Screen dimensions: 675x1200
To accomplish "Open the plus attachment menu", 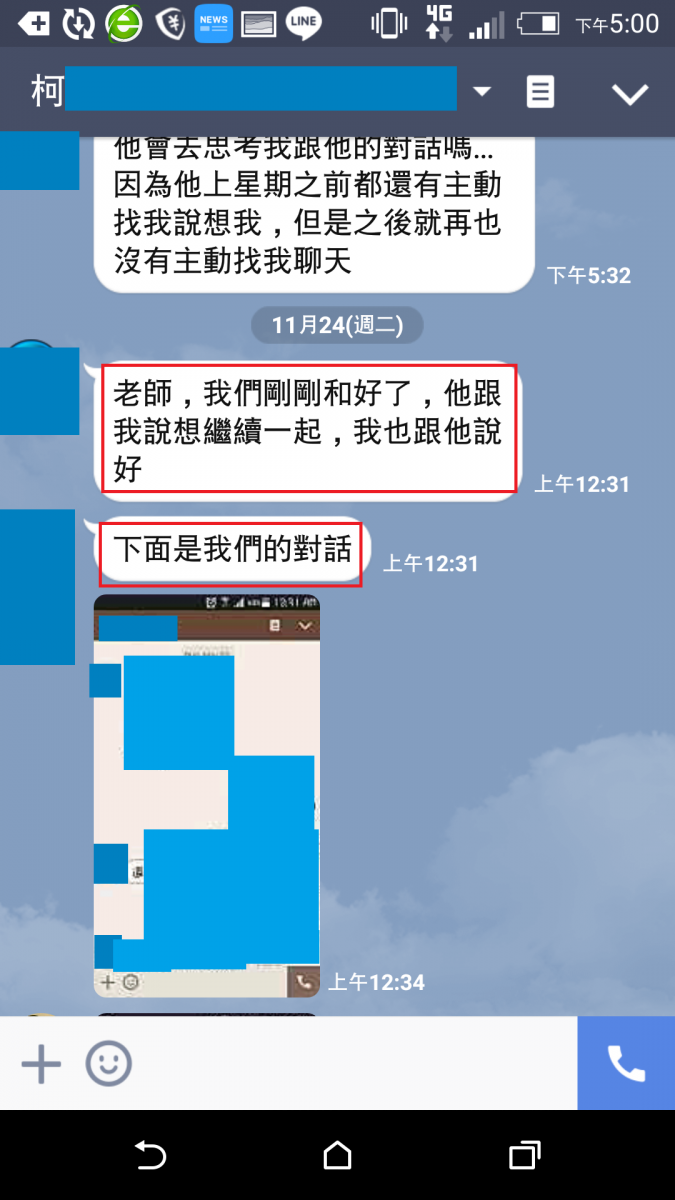I will (41, 1064).
